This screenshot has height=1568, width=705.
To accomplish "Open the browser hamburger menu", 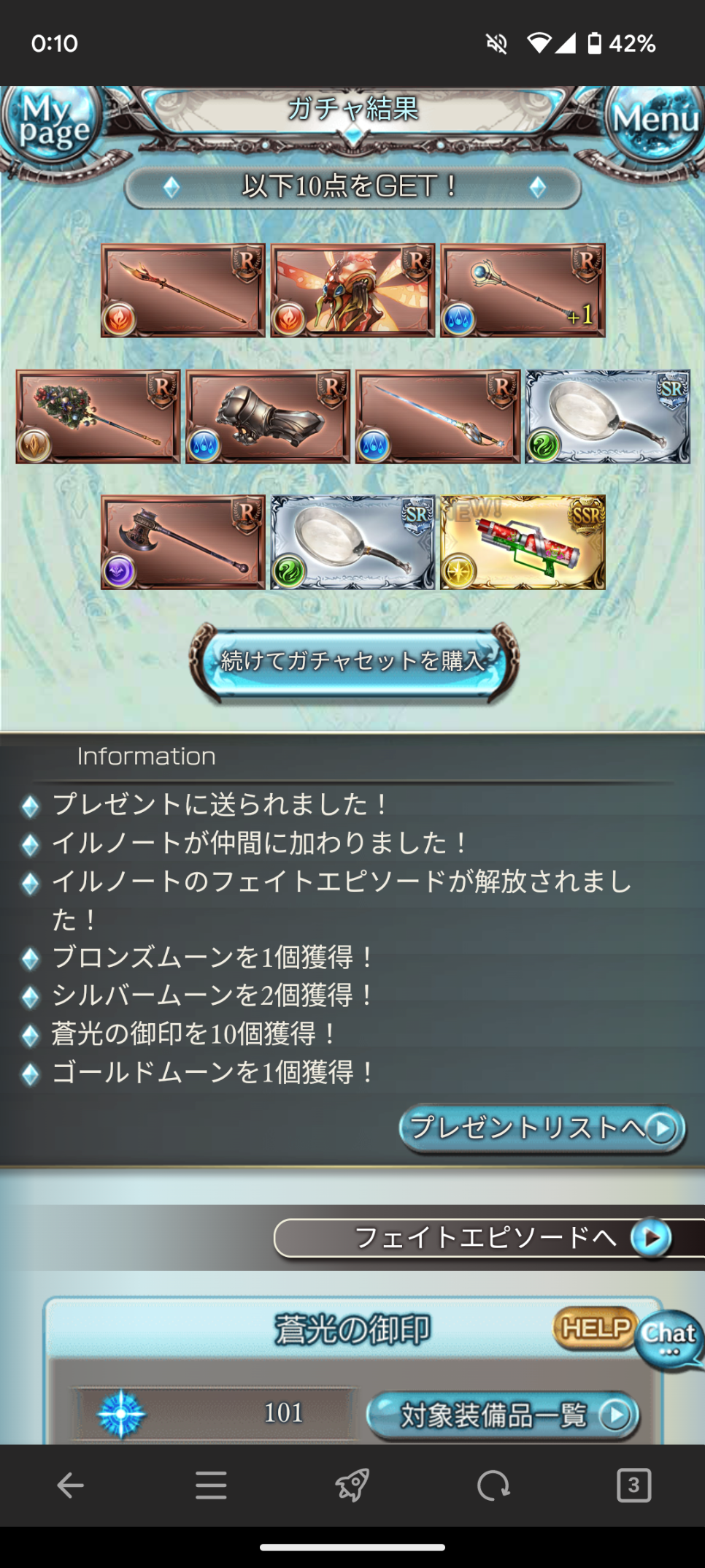I will (211, 1485).
